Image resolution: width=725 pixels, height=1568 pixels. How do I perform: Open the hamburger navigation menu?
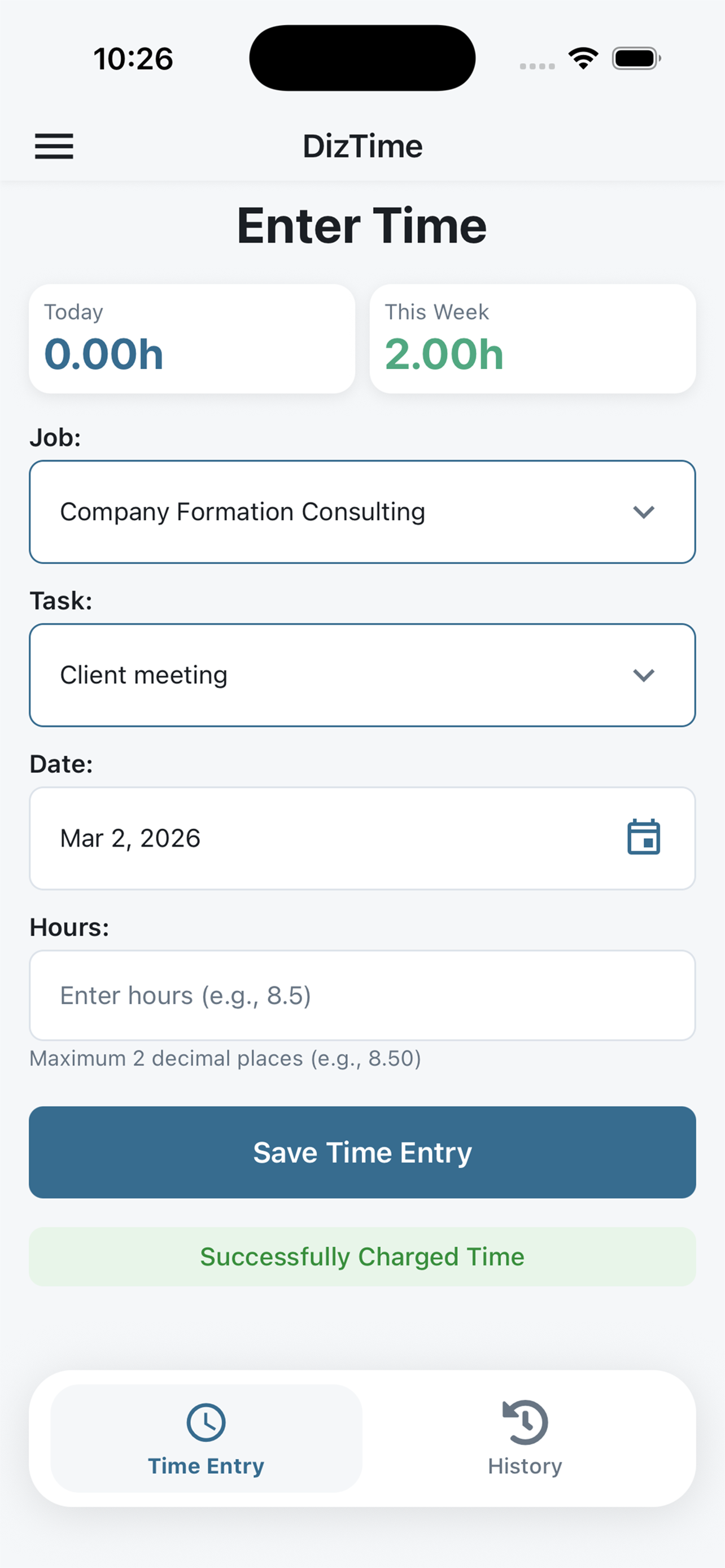[54, 146]
